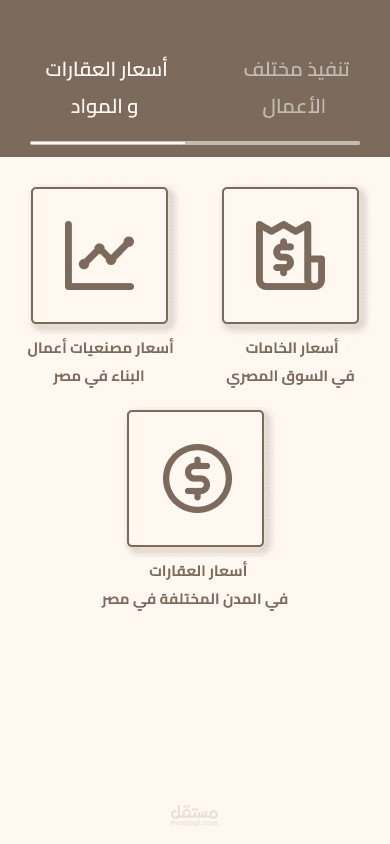Image resolution: width=390 pixels, height=844 pixels.
Task: Open أسعار مصنعيات أعمال البناء tile
Action: click(100, 256)
